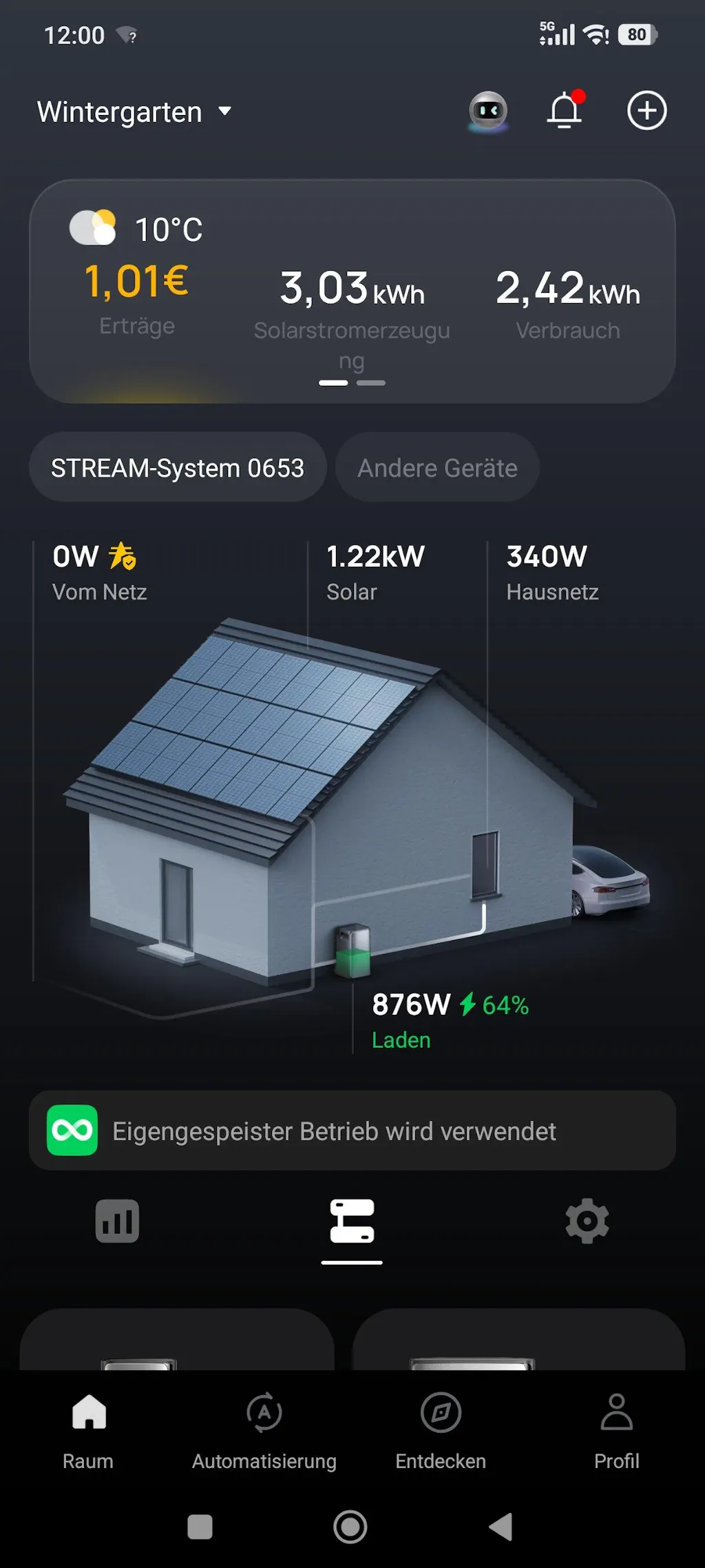The width and height of the screenshot is (705, 1568).
Task: Switch to Andere Geräte
Action: tap(437, 468)
